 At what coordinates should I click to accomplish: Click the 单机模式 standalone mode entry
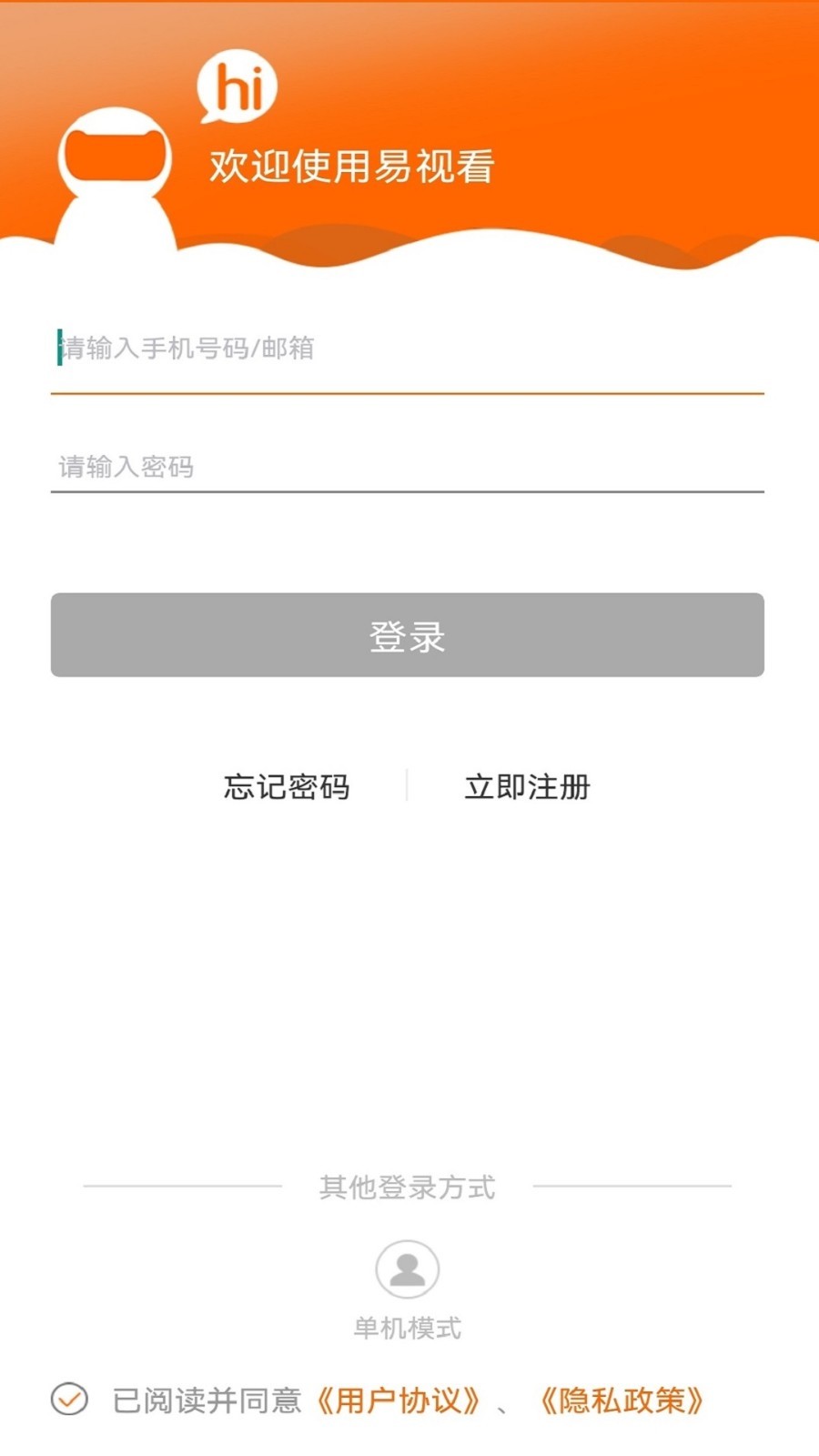409,1327
